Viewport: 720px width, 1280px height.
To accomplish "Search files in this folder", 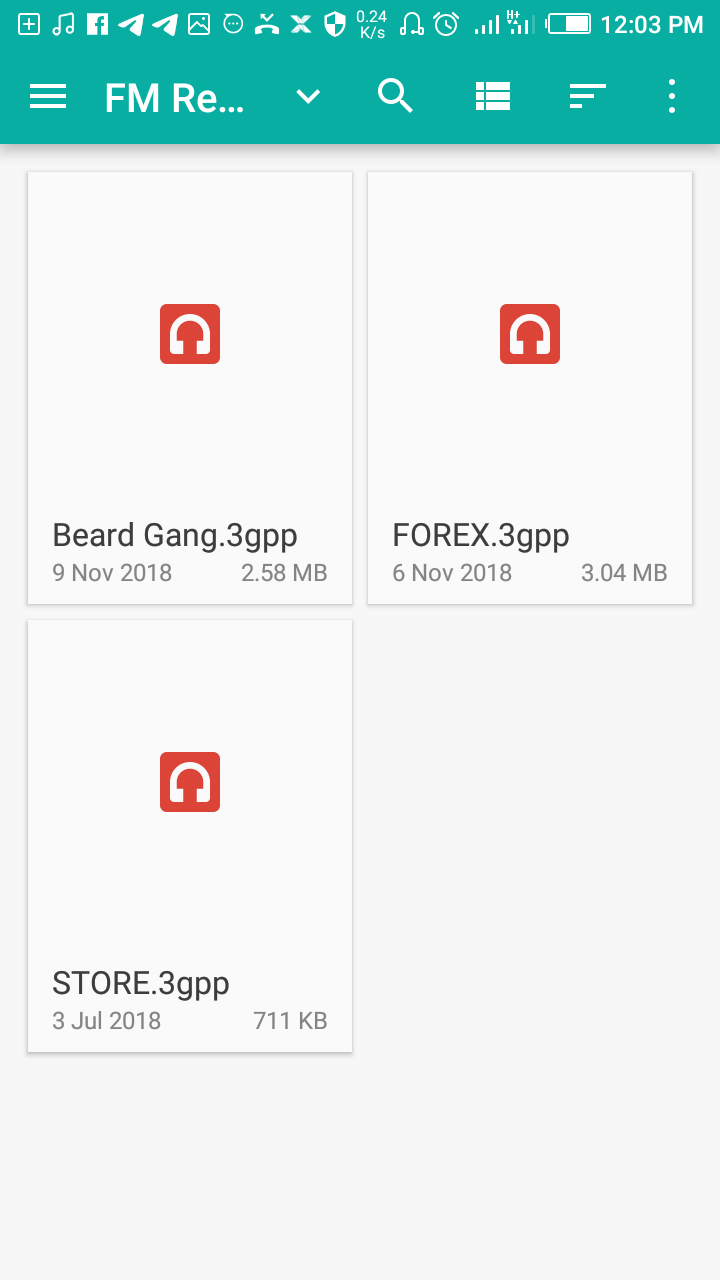I will click(396, 97).
